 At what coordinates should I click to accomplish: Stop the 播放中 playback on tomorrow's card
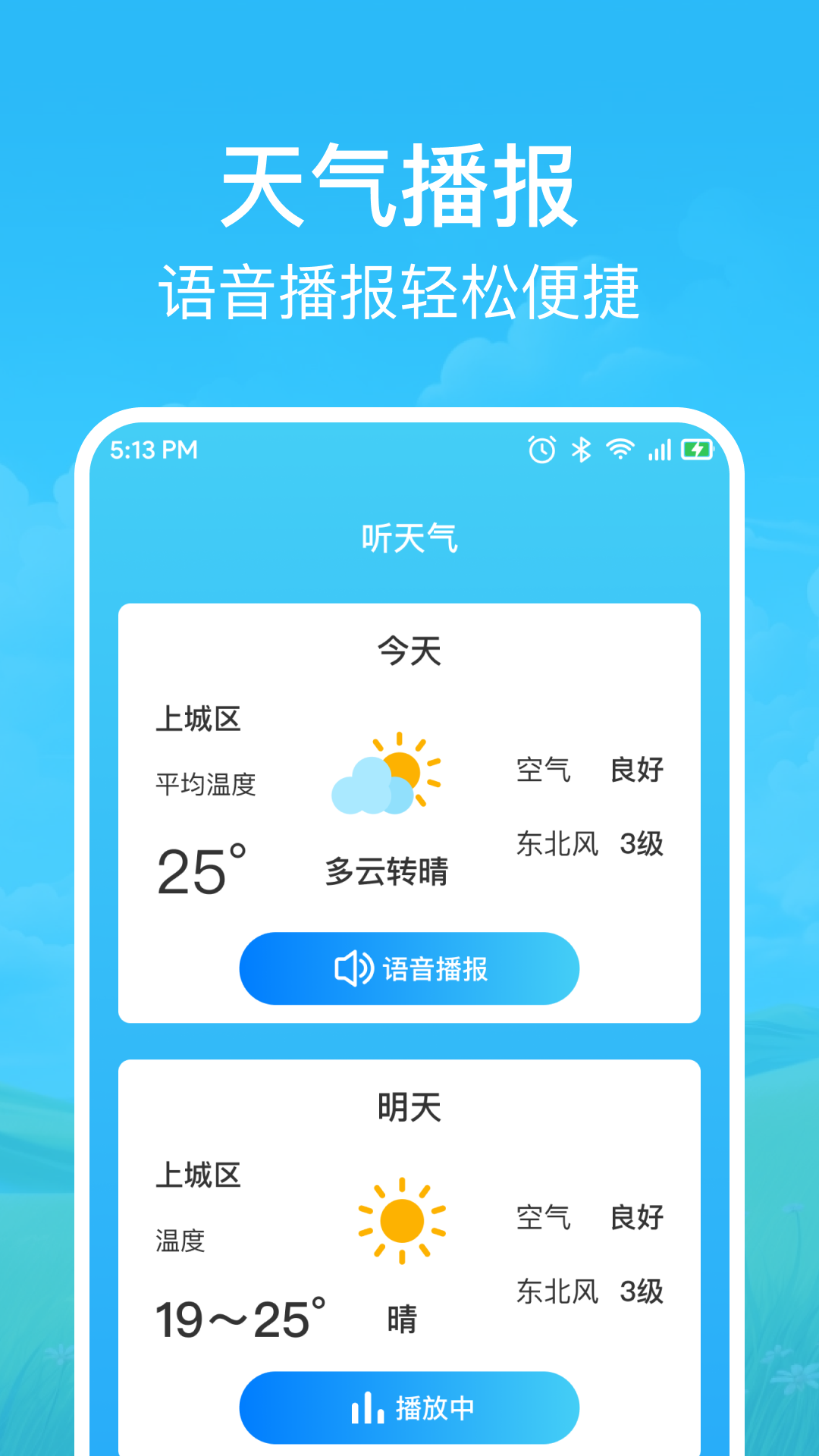click(x=409, y=1407)
